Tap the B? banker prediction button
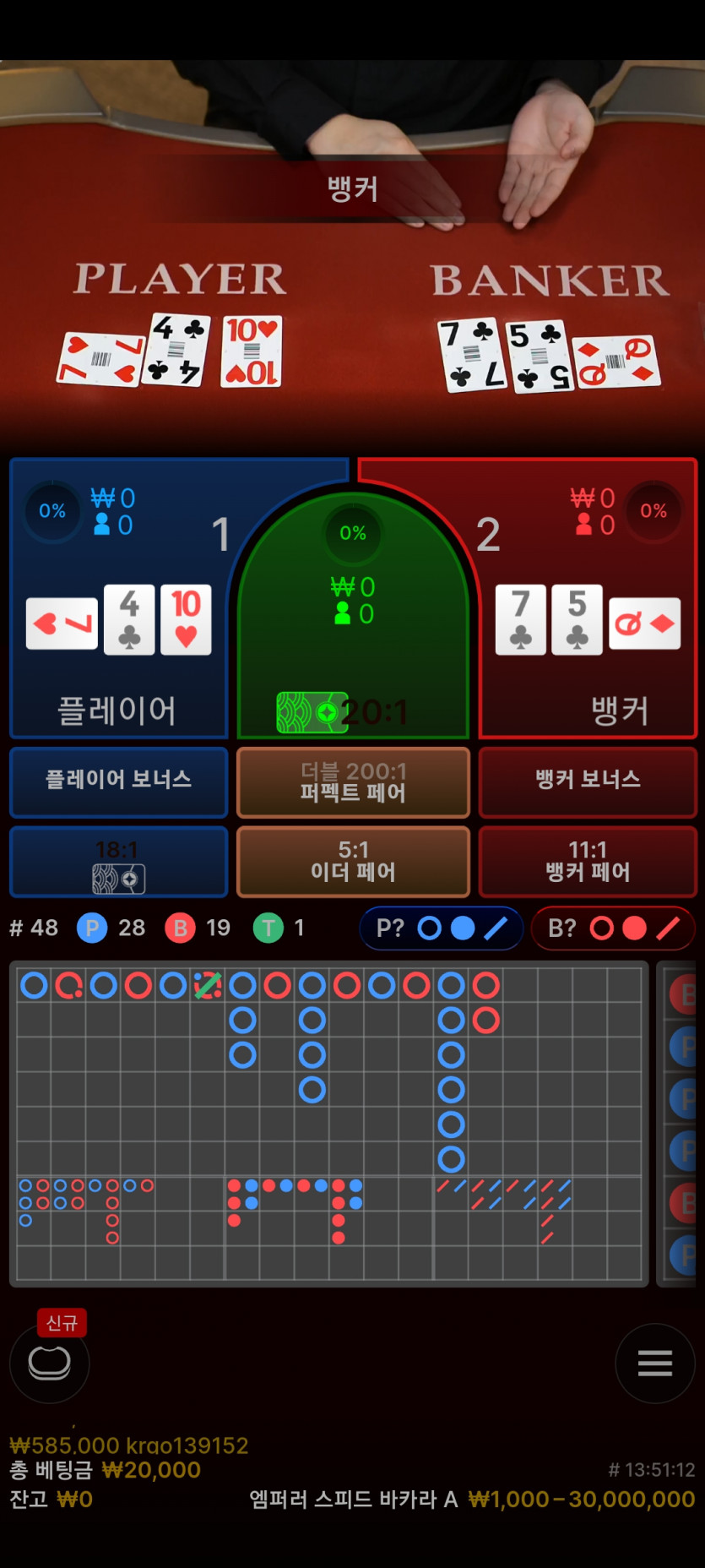Image resolution: width=705 pixels, height=1568 pixels. [x=614, y=928]
